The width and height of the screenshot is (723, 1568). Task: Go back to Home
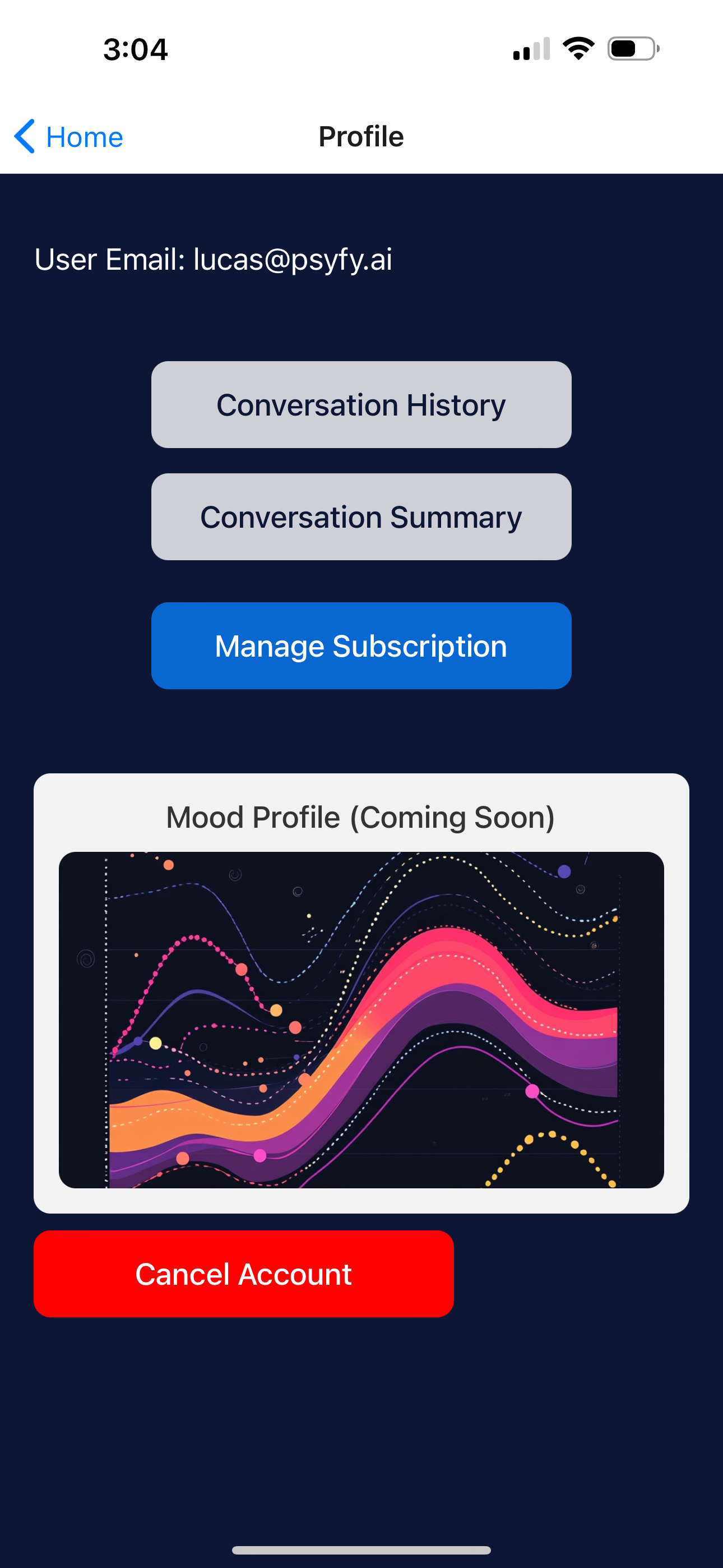[x=68, y=136]
